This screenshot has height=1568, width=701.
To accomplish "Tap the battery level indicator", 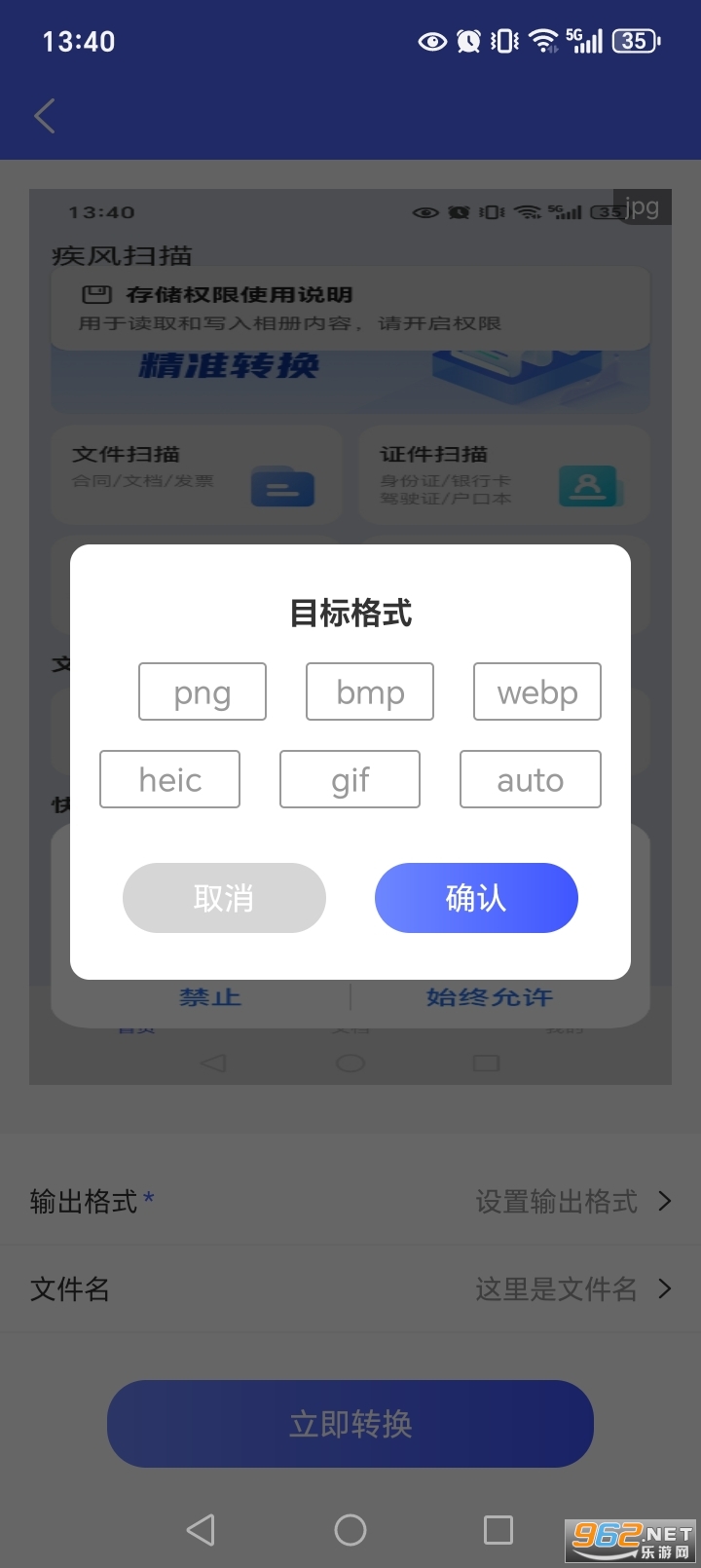I will (x=634, y=41).
